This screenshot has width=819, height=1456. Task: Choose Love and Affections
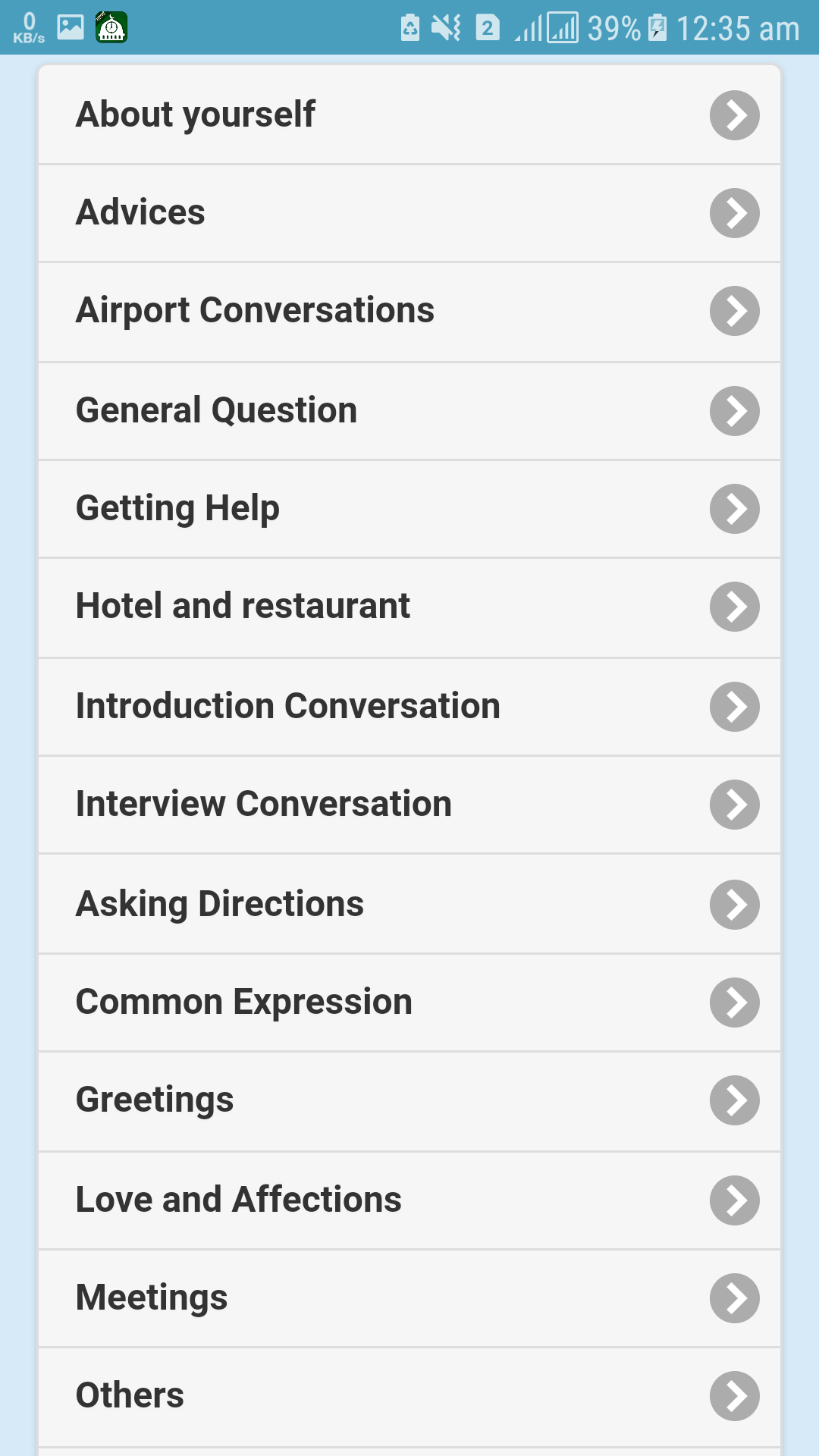(409, 1200)
